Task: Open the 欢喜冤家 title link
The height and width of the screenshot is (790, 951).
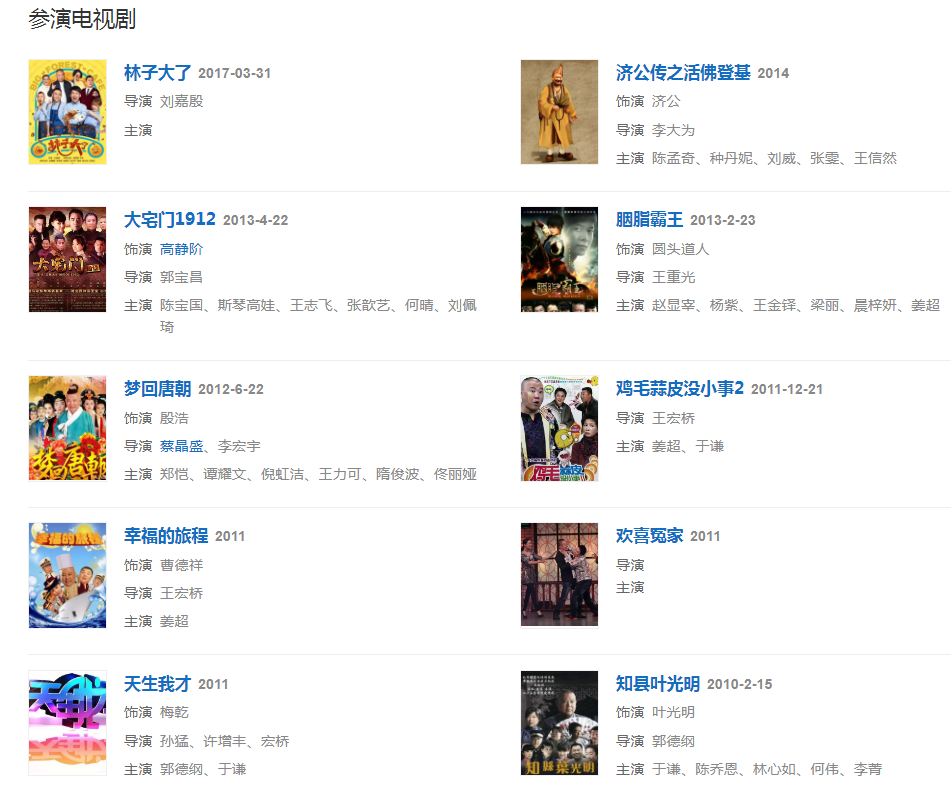Action: [649, 536]
